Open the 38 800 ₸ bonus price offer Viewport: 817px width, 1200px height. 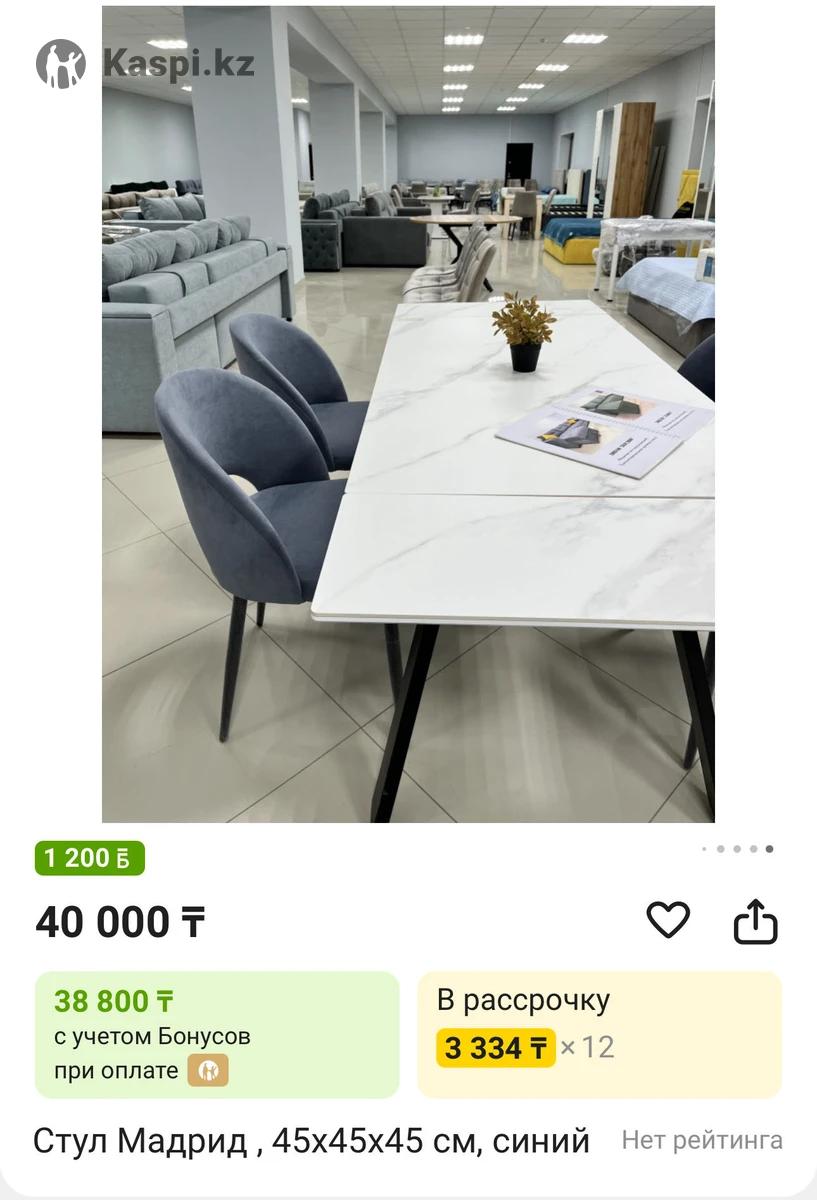(217, 1034)
